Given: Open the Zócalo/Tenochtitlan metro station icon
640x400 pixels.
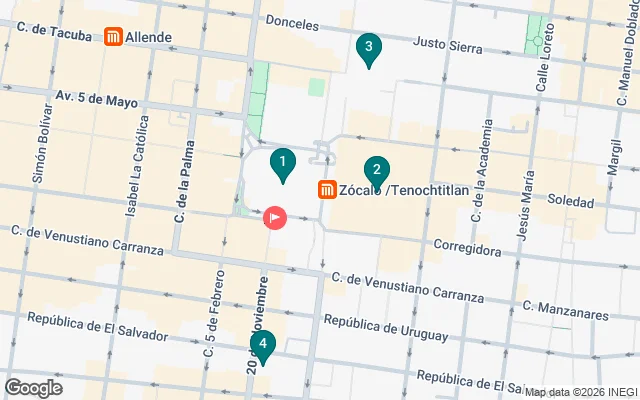Looking at the screenshot, I should click(327, 189).
